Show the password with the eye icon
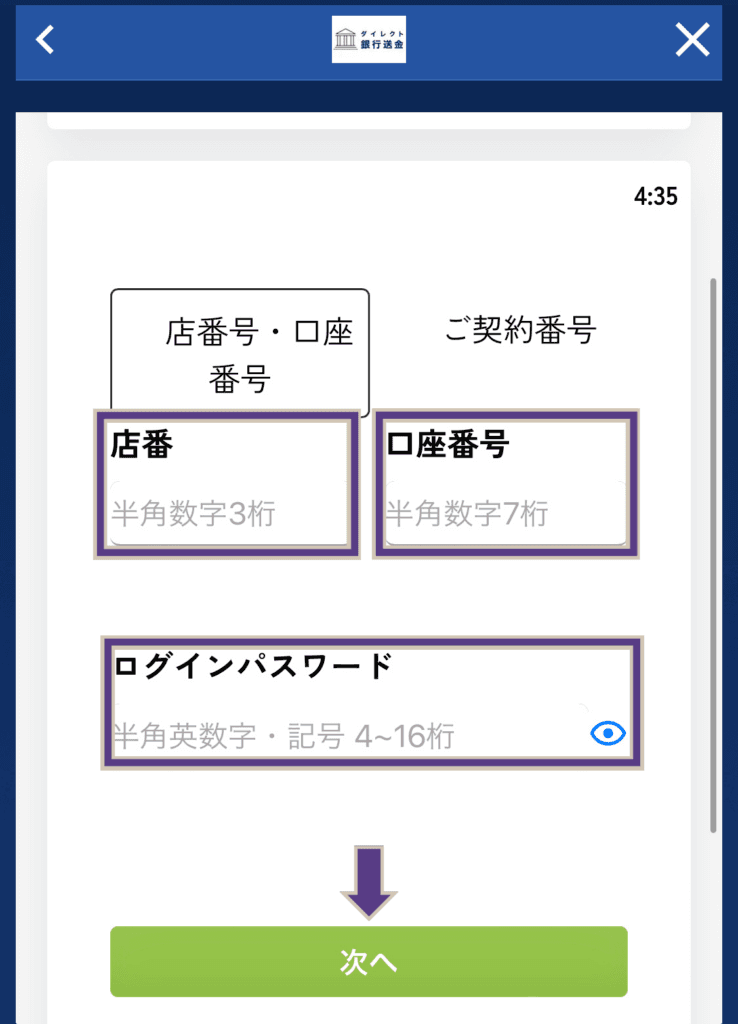This screenshot has height=1024, width=738. tap(606, 733)
